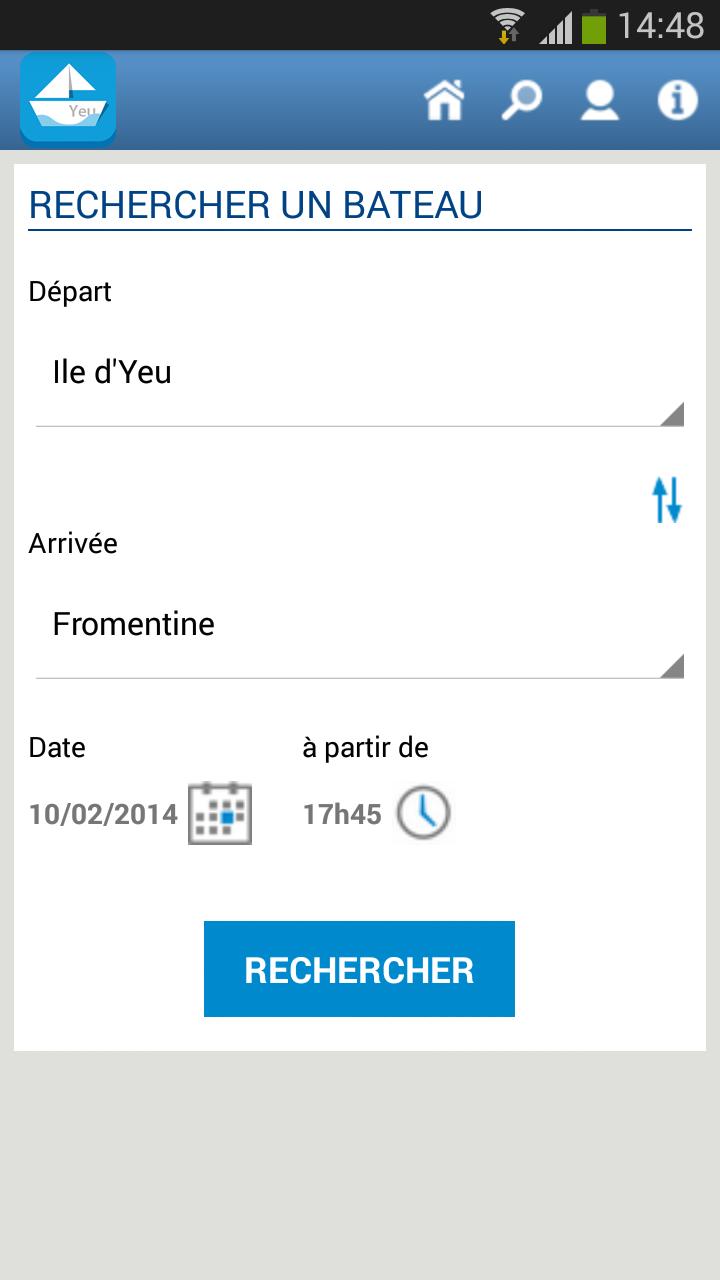Viewport: 720px width, 1280px height.
Task: Click the 17h45 departure time field
Action: 342,813
